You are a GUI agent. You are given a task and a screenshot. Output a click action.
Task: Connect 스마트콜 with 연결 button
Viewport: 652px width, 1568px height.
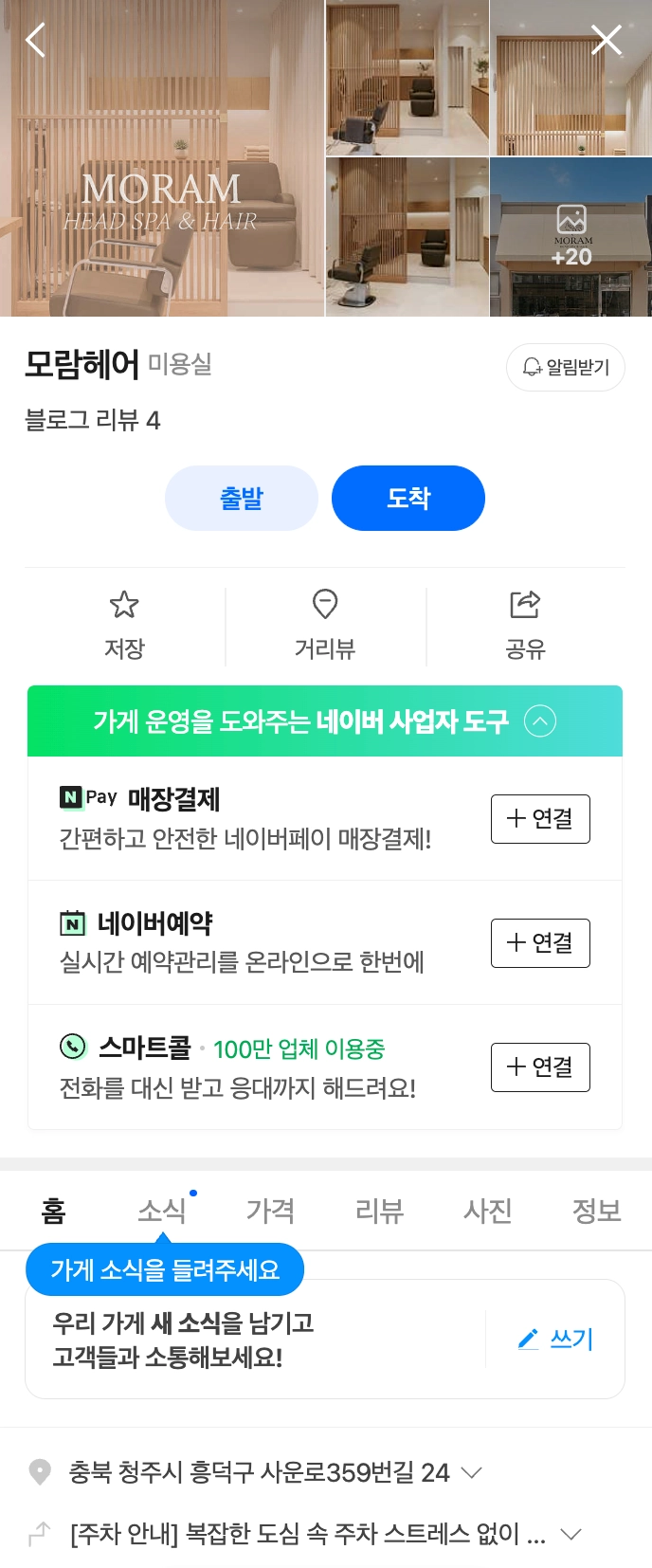(540, 1067)
